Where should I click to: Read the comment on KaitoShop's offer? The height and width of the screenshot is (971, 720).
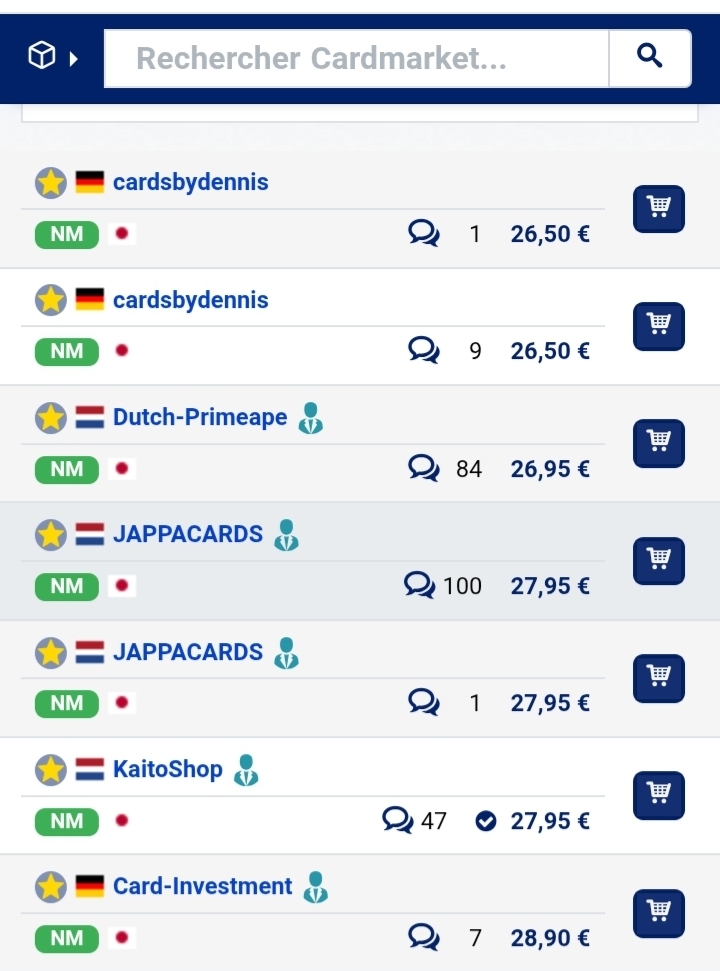(x=398, y=821)
